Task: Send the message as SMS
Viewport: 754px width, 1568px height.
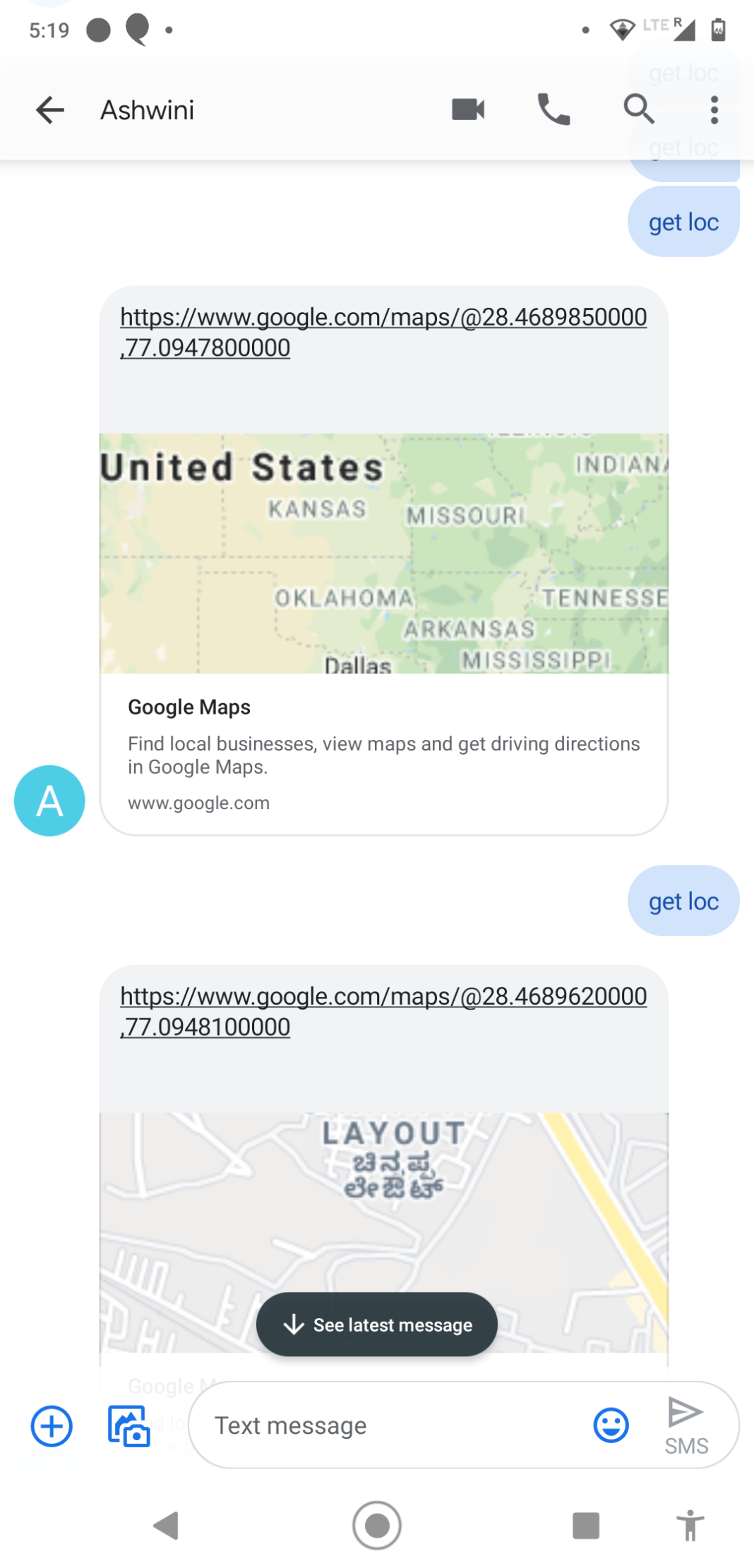Action: [x=686, y=1425]
